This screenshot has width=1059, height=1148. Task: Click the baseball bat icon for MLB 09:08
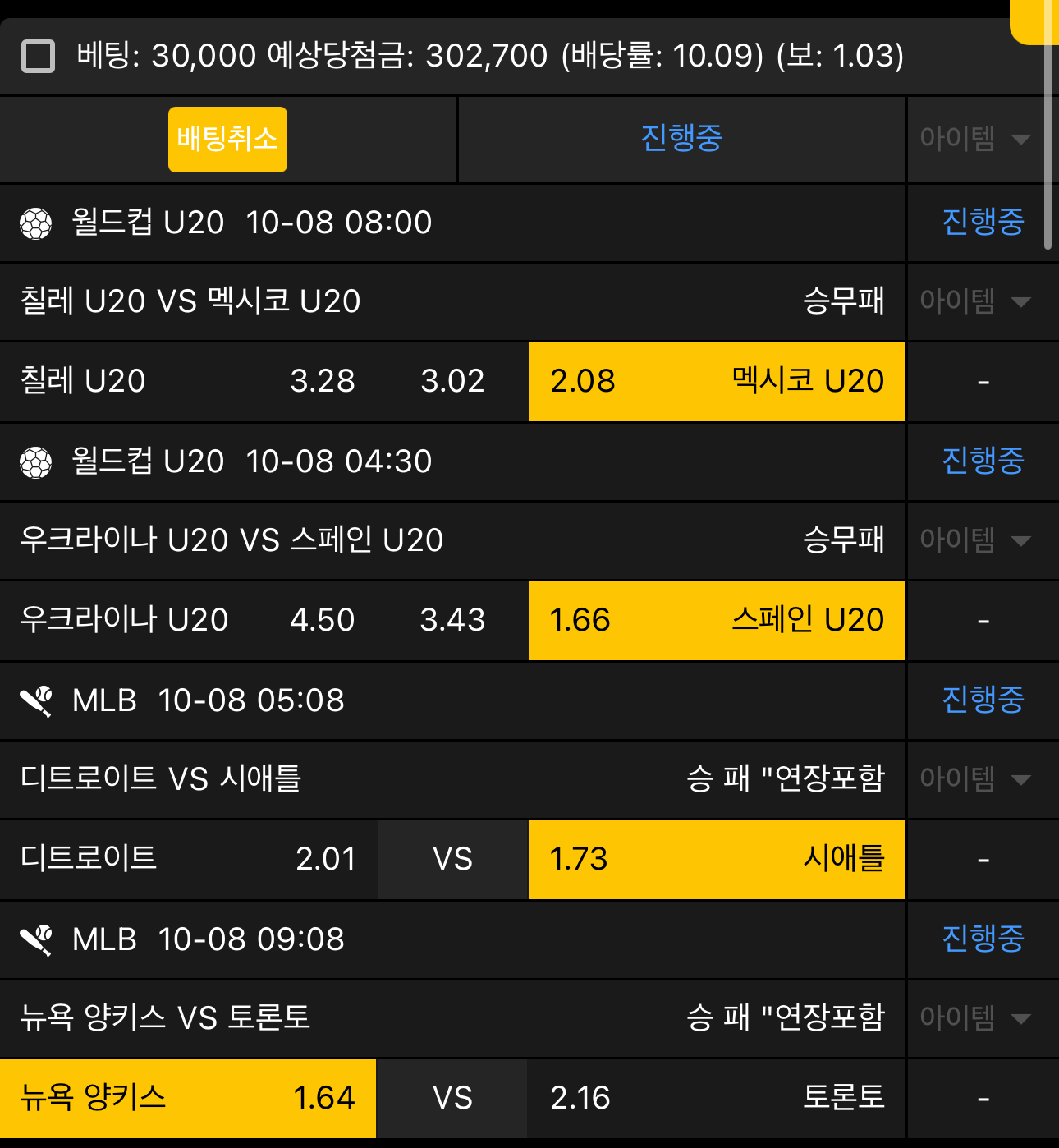point(36,939)
